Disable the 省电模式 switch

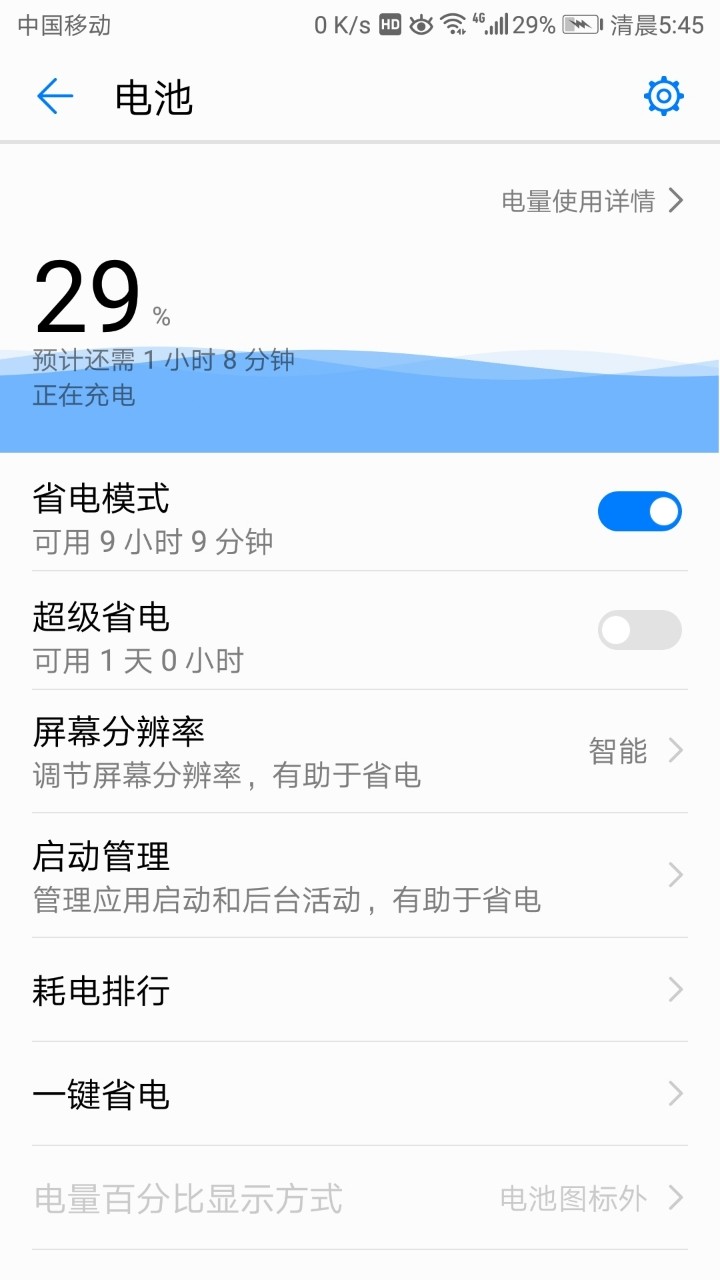click(639, 510)
